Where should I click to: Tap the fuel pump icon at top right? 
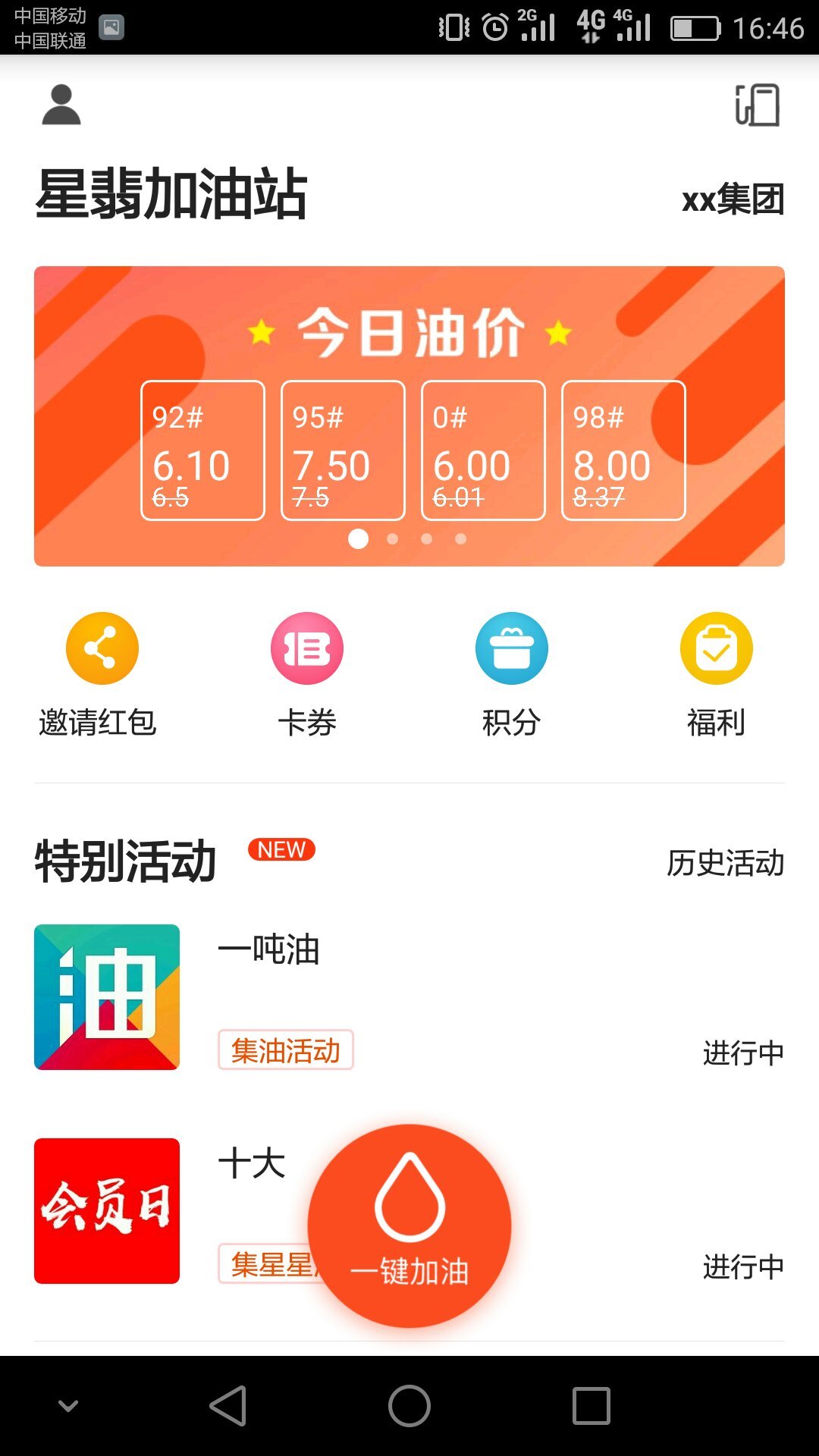click(x=757, y=106)
